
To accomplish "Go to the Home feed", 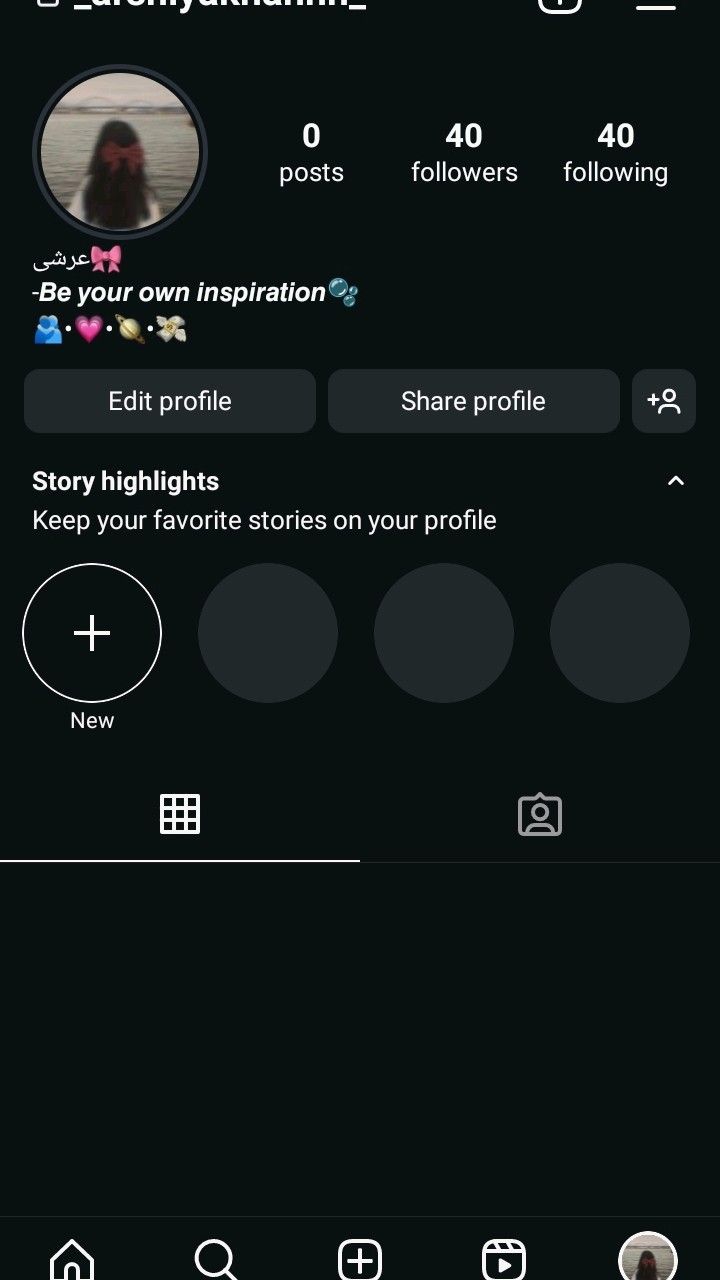I will 72,1260.
